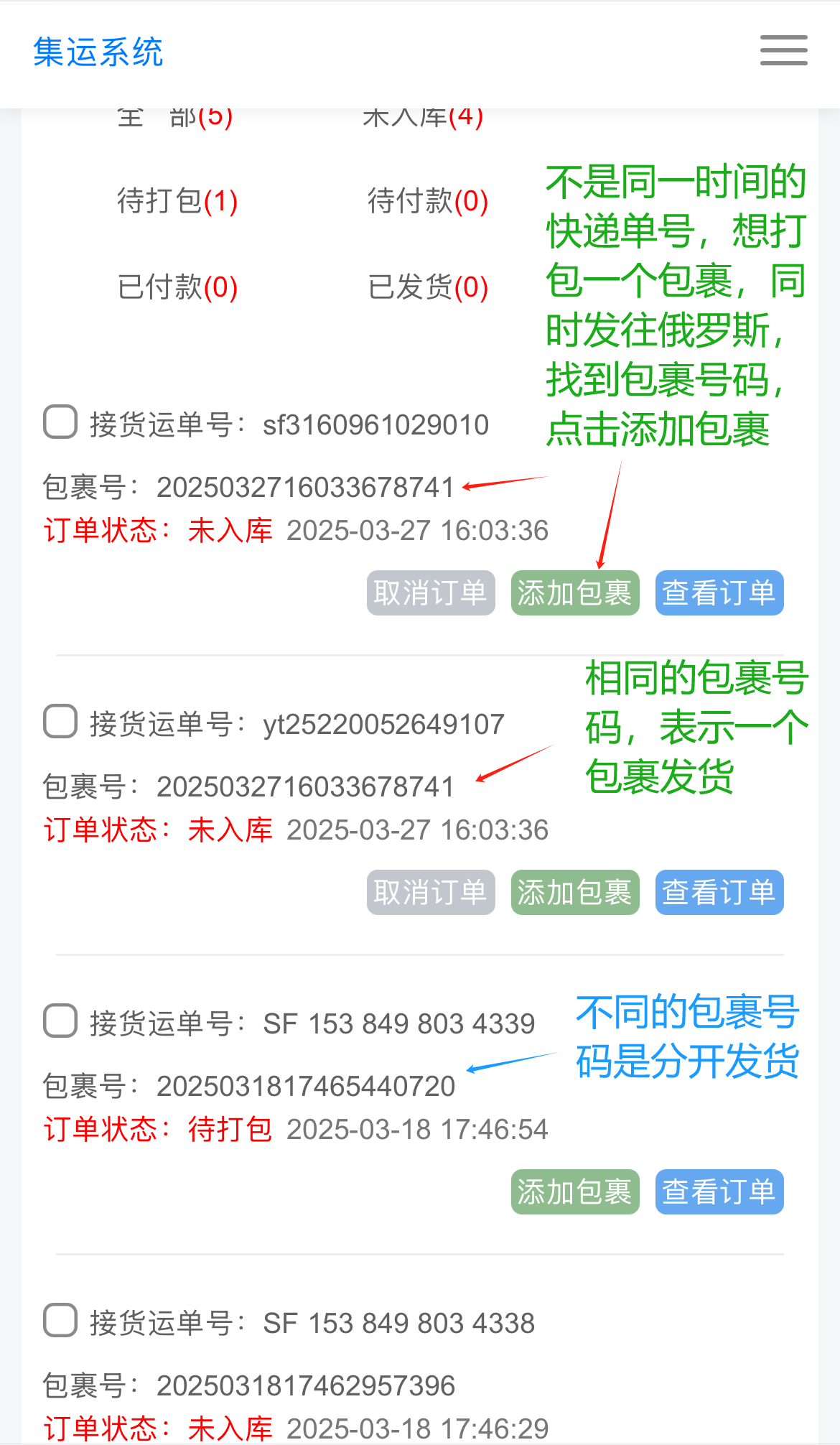Viewport: 840px width, 1445px height.
Task: Open 查看订单 for SF 153 849 803 4339
Action: click(x=719, y=1192)
